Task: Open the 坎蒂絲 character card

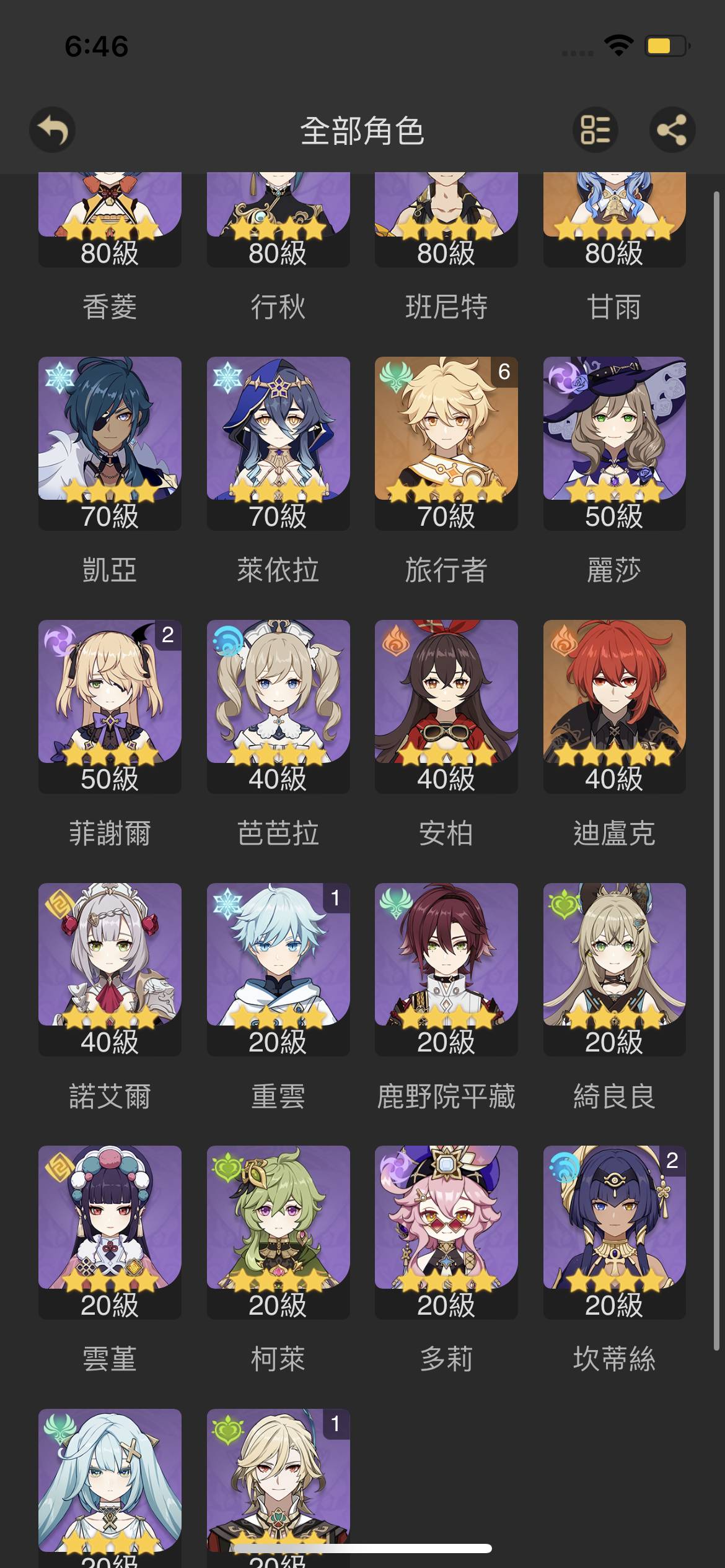Action: click(x=614, y=1232)
